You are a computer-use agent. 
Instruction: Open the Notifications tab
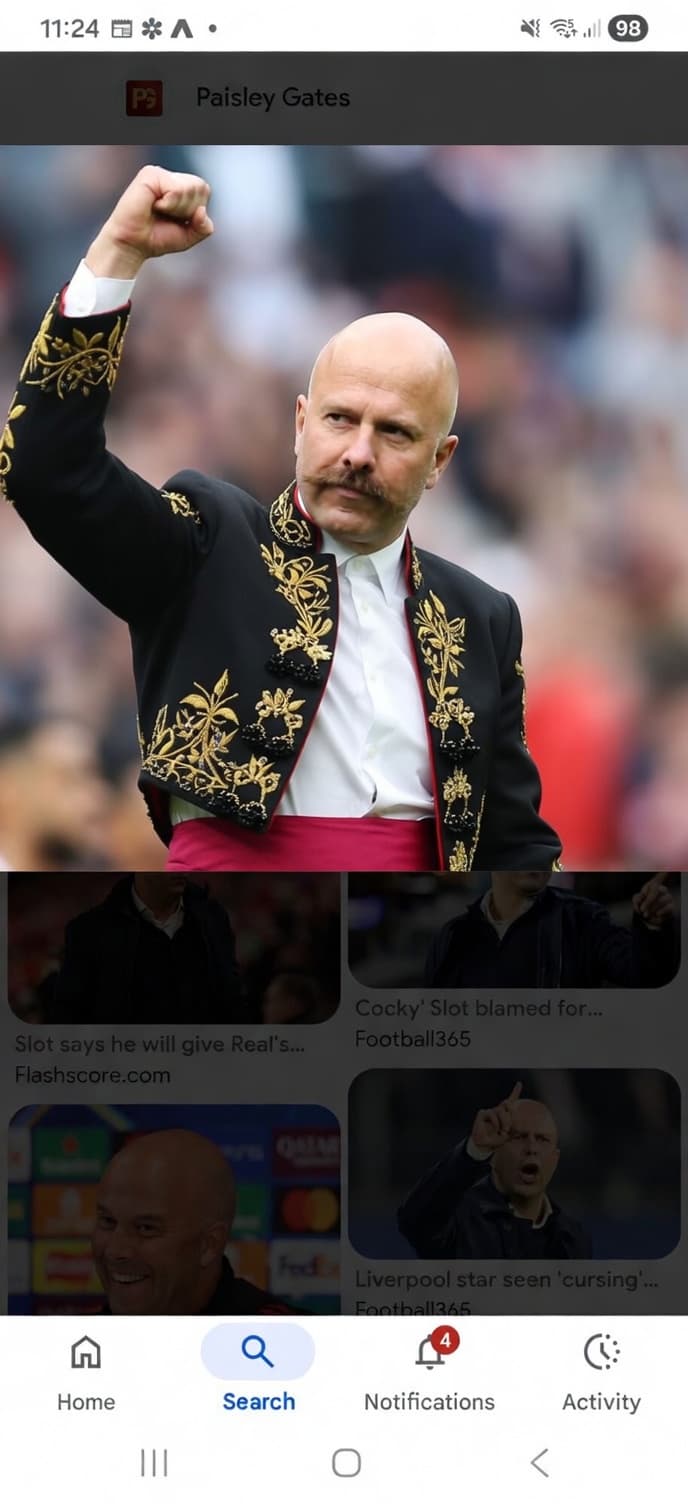pyautogui.click(x=429, y=1373)
